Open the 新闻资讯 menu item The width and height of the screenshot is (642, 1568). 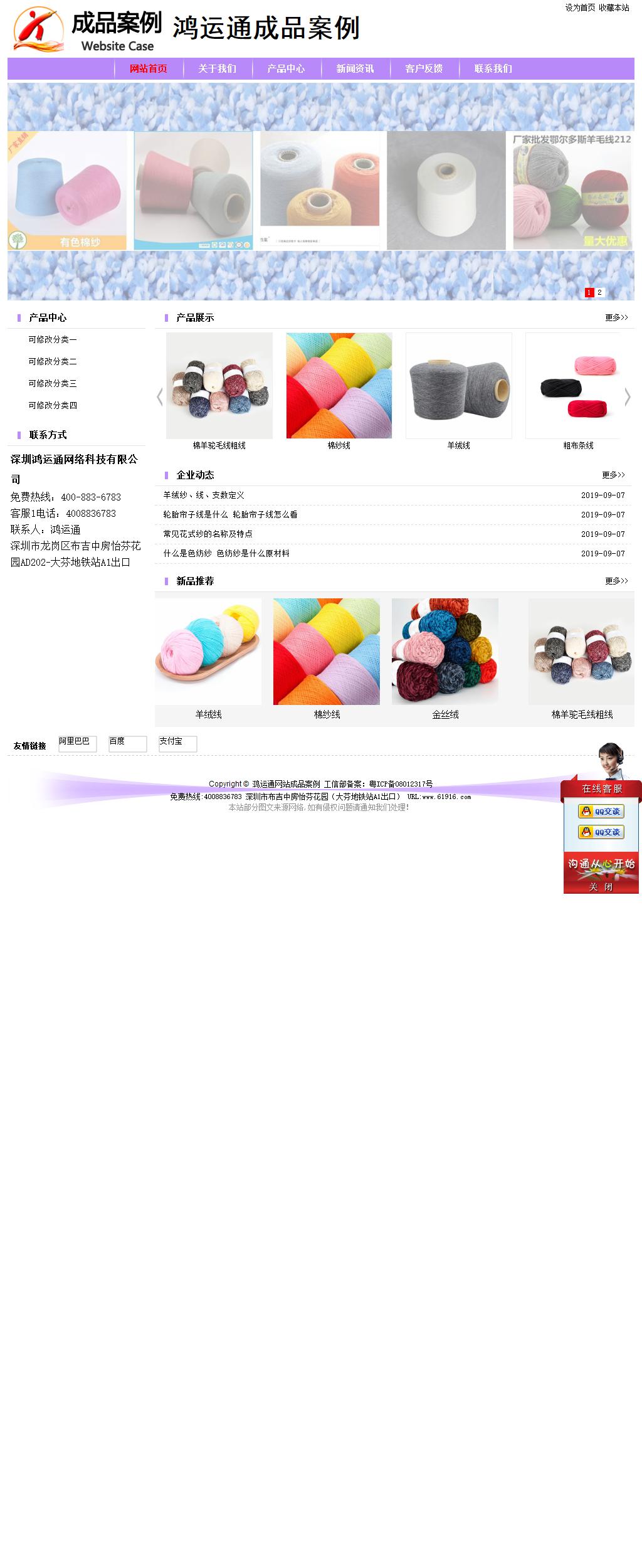tap(355, 69)
